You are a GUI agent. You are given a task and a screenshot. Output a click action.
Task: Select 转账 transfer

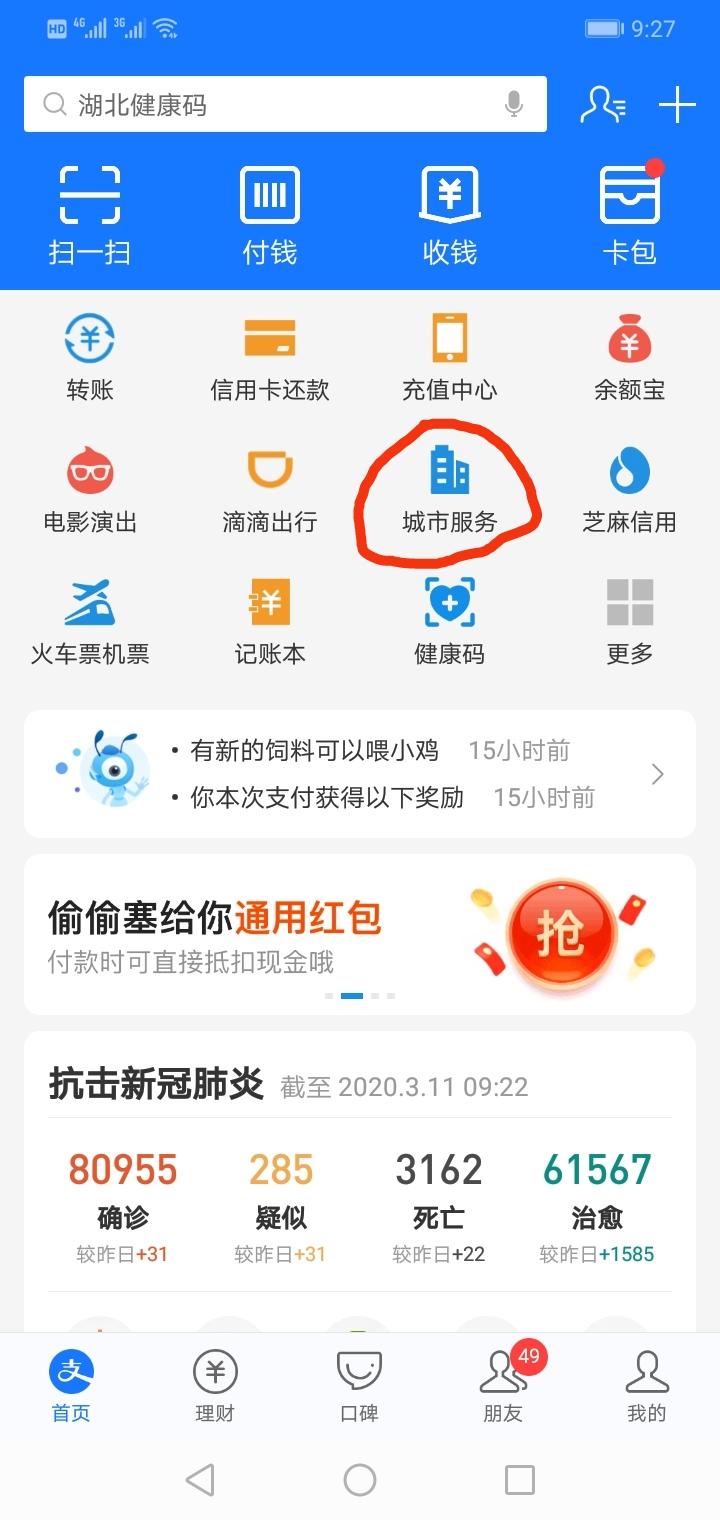click(90, 356)
